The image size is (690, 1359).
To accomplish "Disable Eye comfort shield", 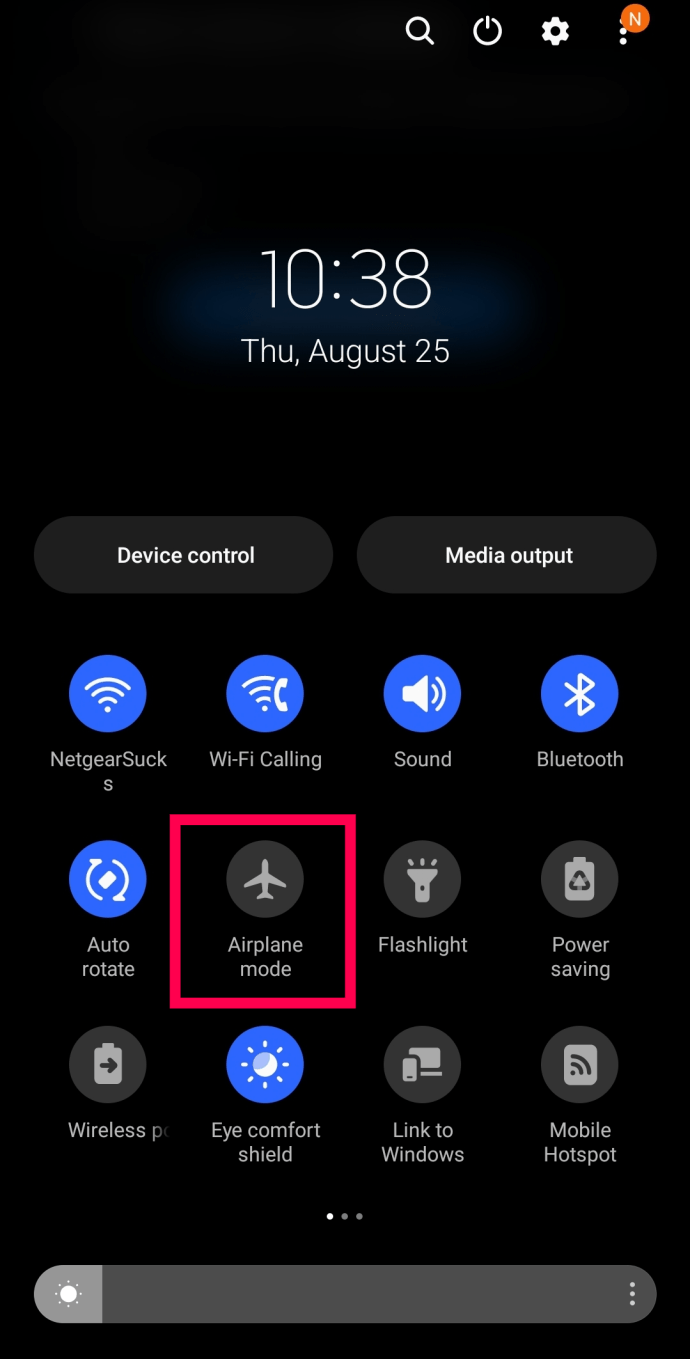I will (265, 1065).
